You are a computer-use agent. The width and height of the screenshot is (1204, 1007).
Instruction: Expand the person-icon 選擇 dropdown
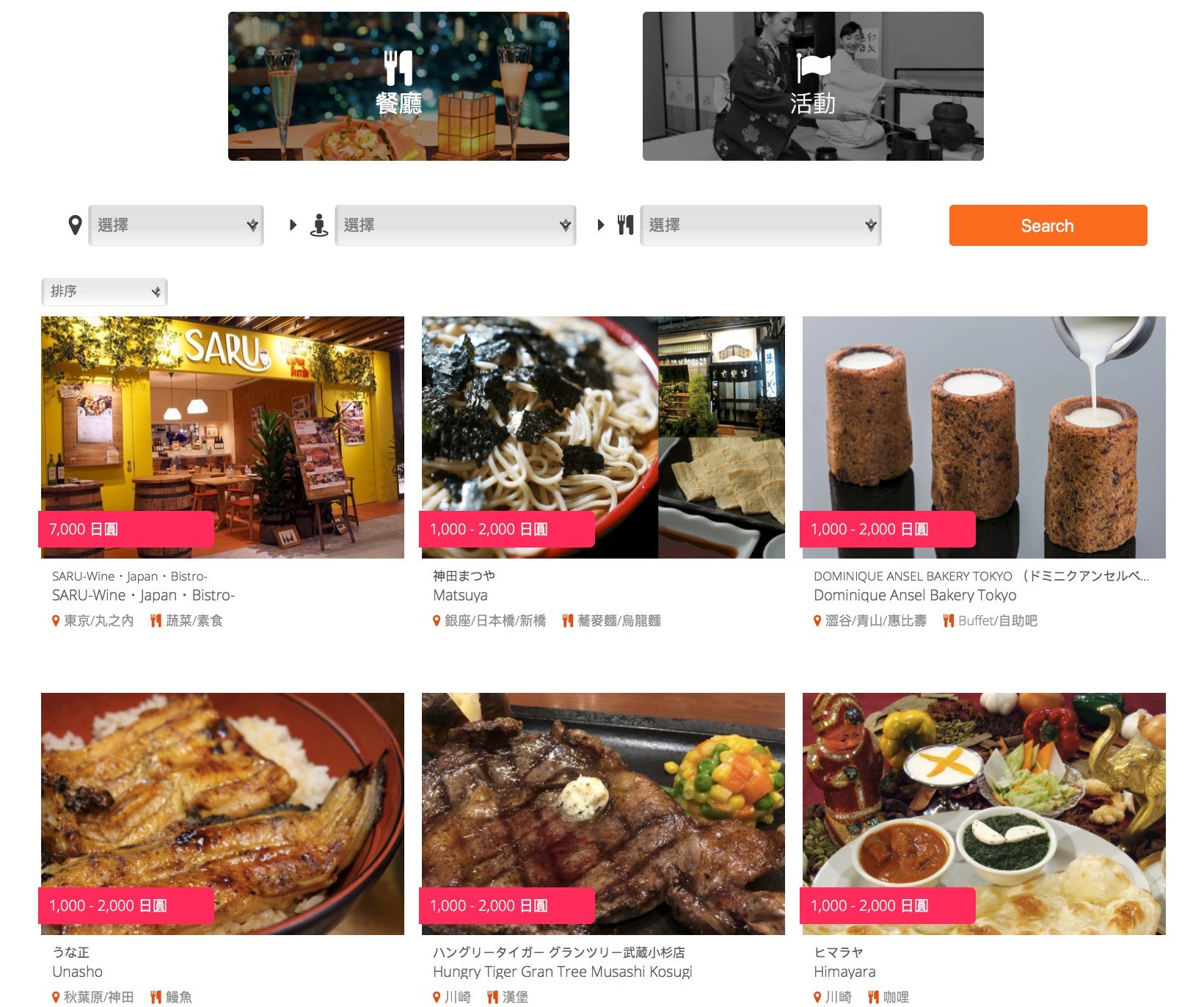pos(455,225)
